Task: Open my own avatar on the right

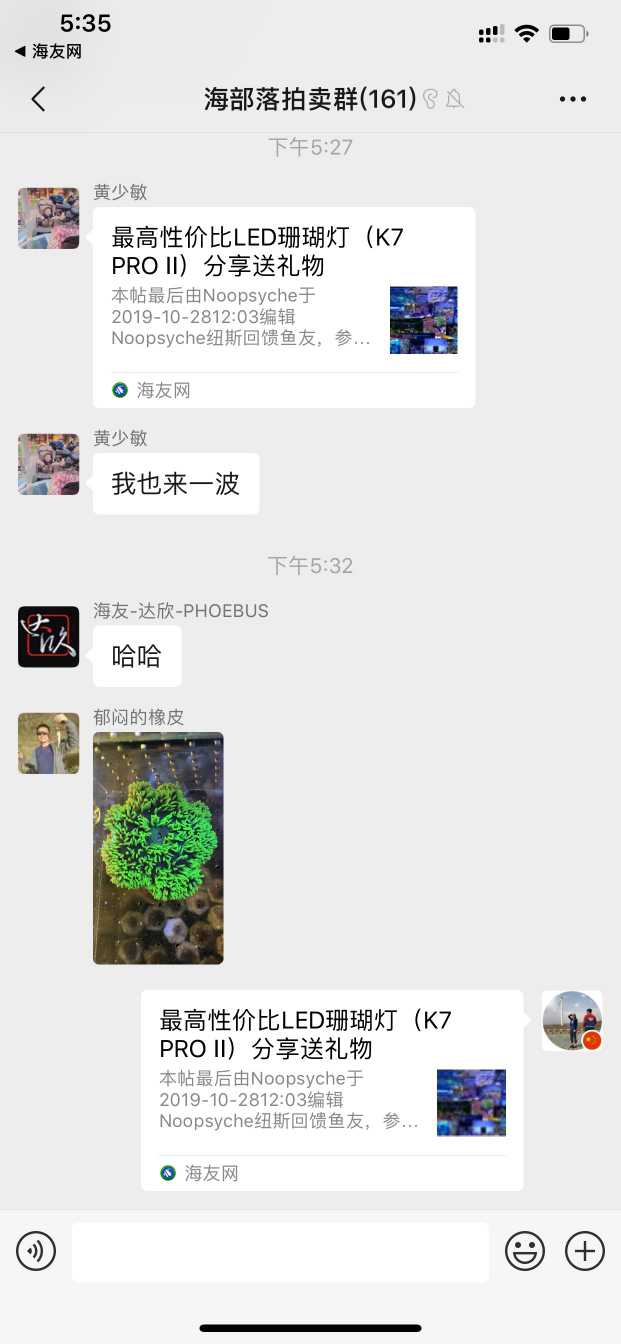Action: tap(572, 1021)
